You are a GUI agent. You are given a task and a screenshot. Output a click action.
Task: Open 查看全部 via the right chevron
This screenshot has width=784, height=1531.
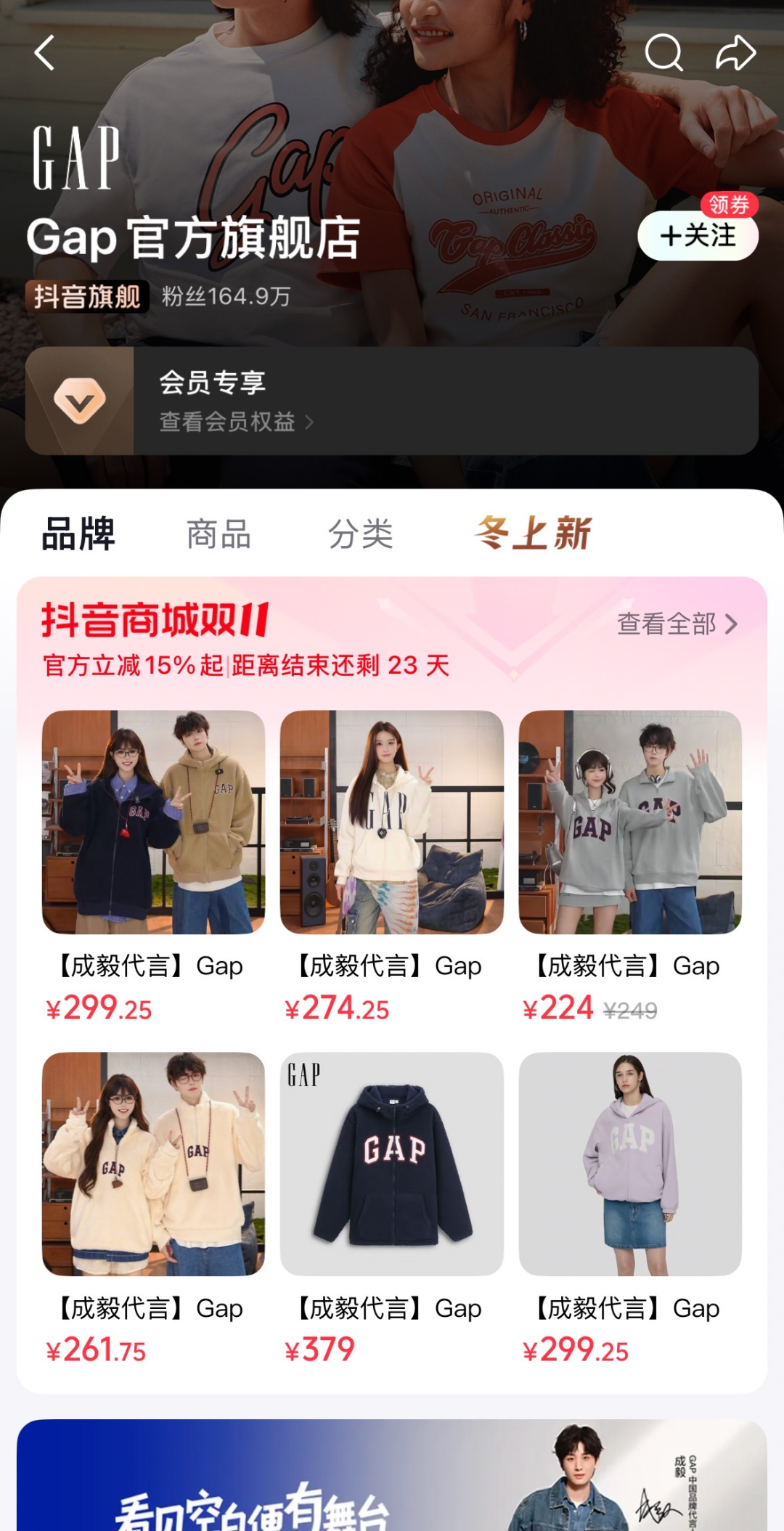pos(674,622)
